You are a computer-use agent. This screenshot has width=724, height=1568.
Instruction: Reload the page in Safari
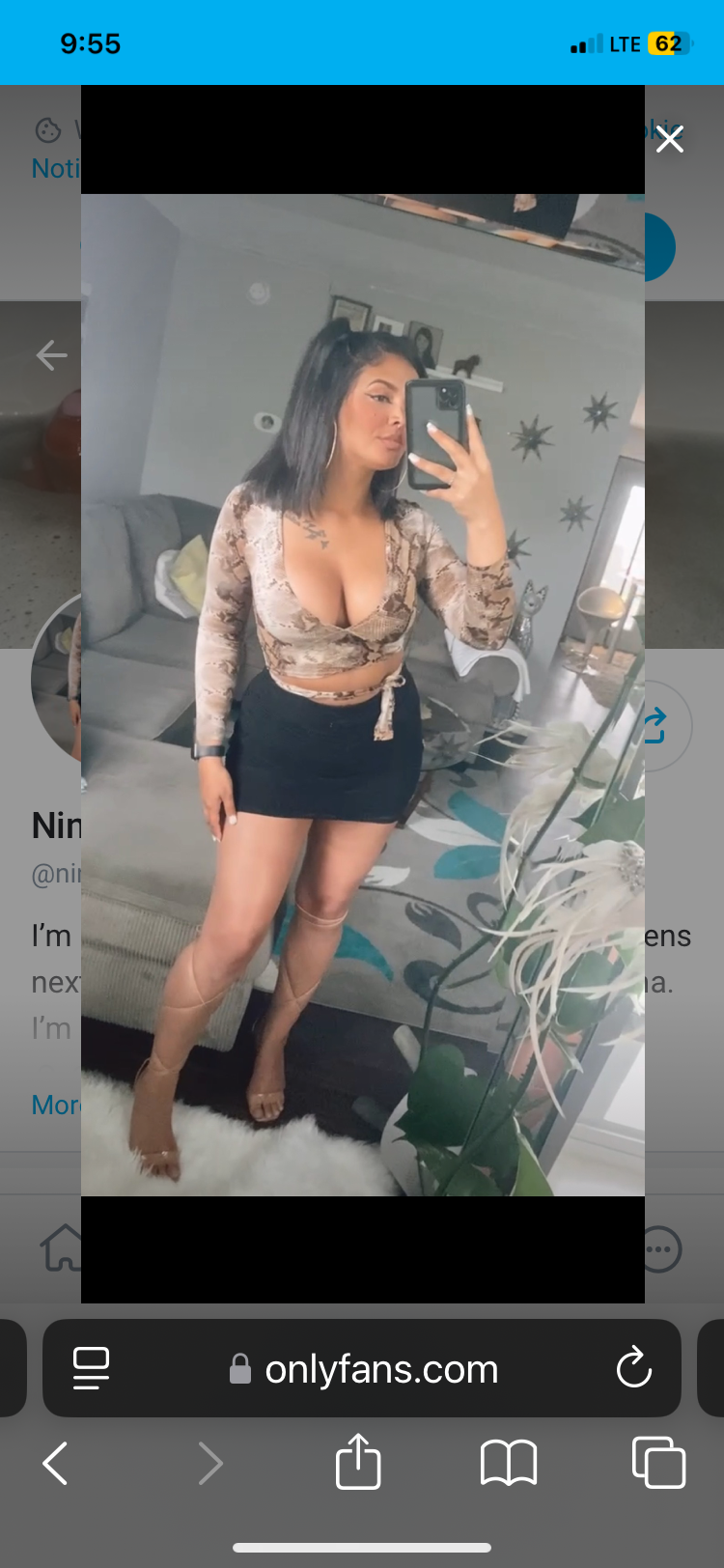pyautogui.click(x=634, y=1367)
